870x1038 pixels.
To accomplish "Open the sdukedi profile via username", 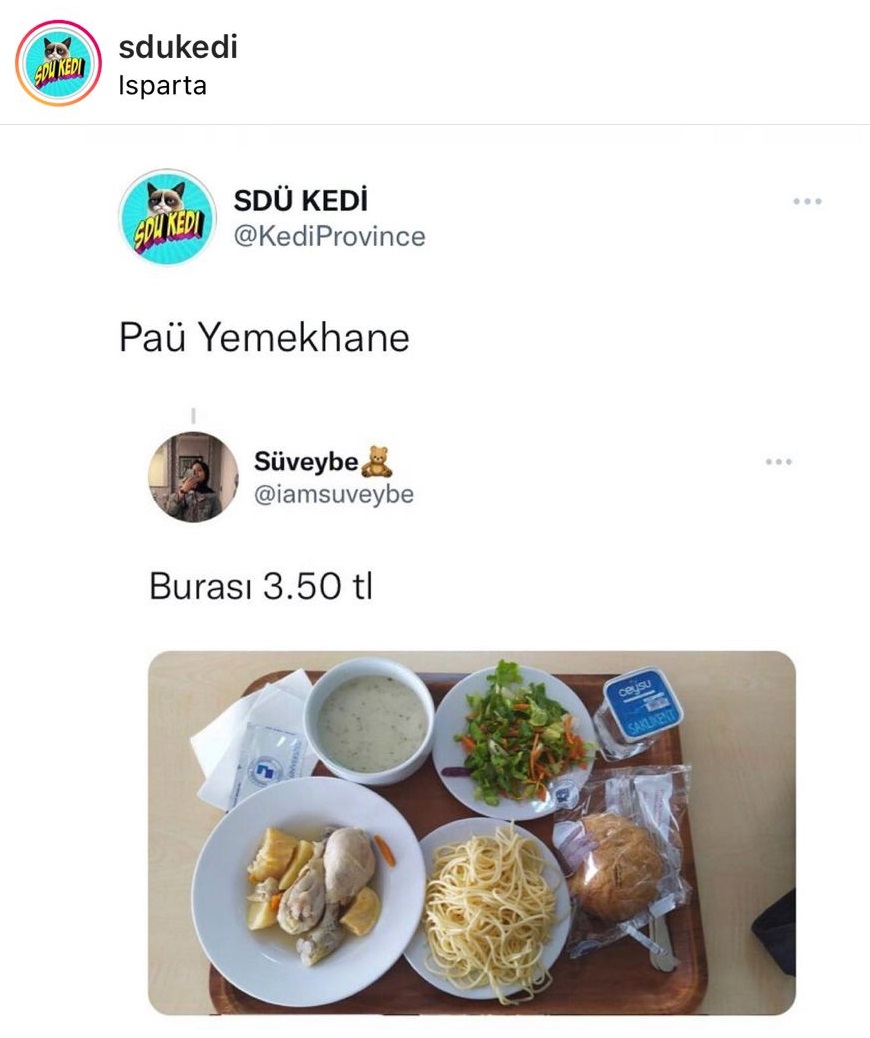I will (x=178, y=46).
